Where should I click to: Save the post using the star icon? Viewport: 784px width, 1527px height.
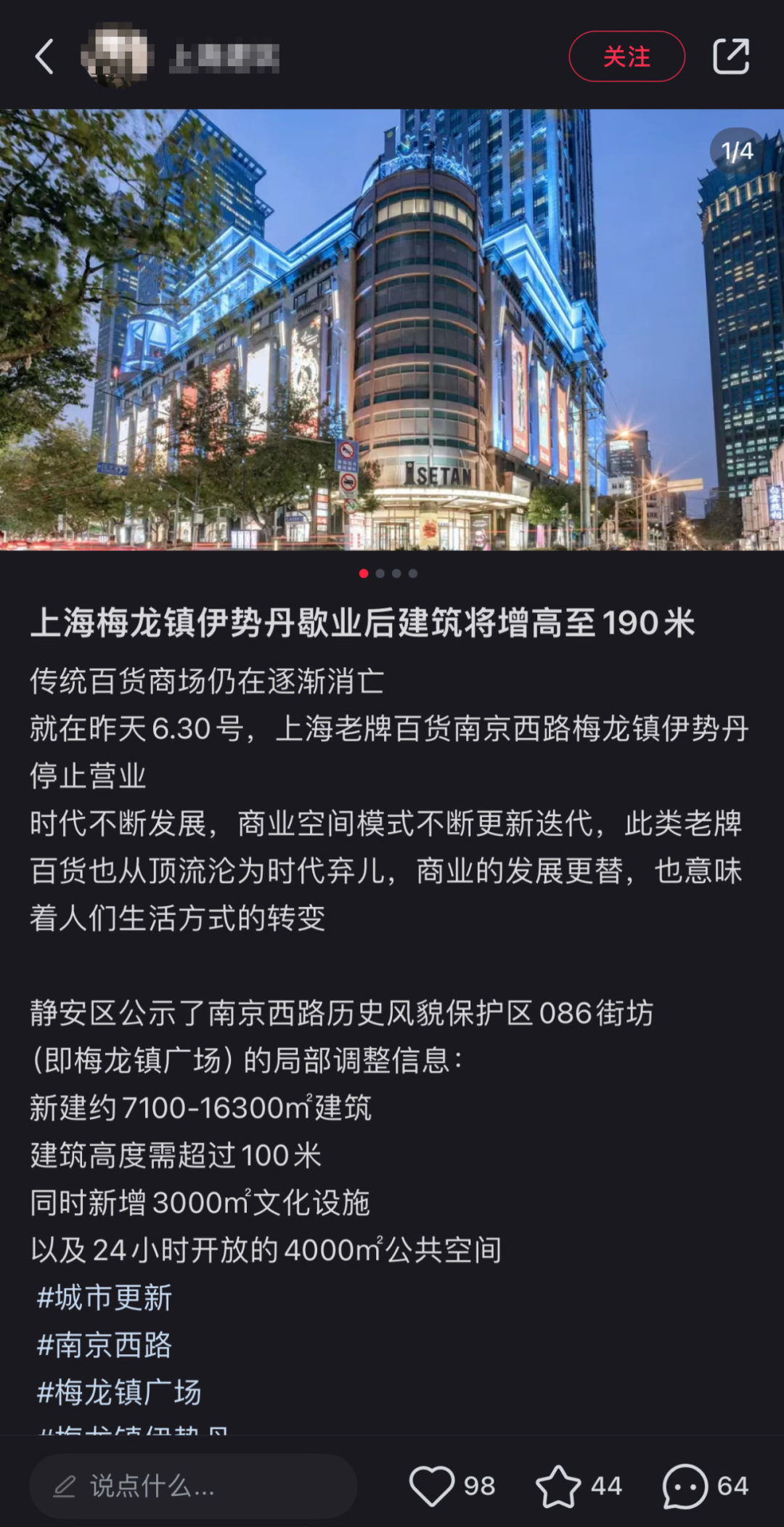tap(558, 1486)
